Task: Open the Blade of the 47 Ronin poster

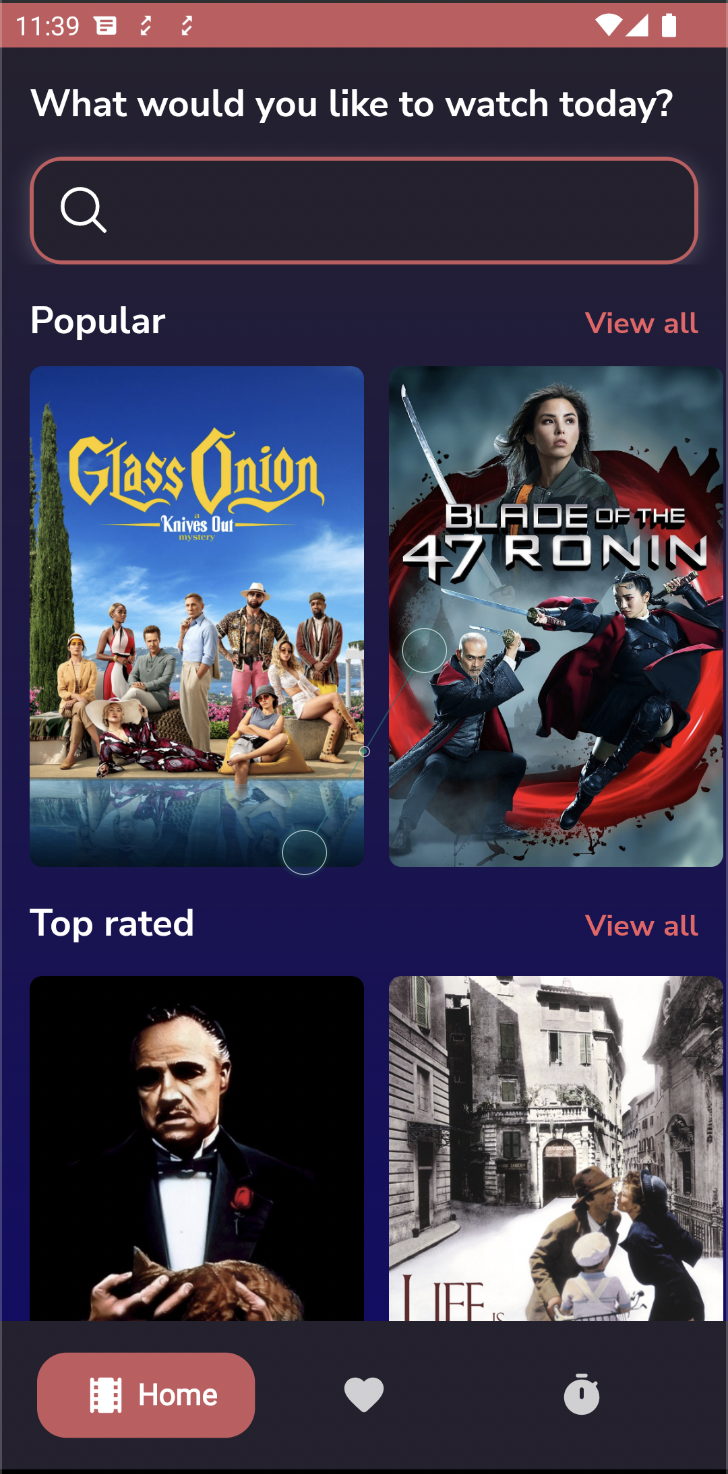Action: pyautogui.click(x=556, y=616)
